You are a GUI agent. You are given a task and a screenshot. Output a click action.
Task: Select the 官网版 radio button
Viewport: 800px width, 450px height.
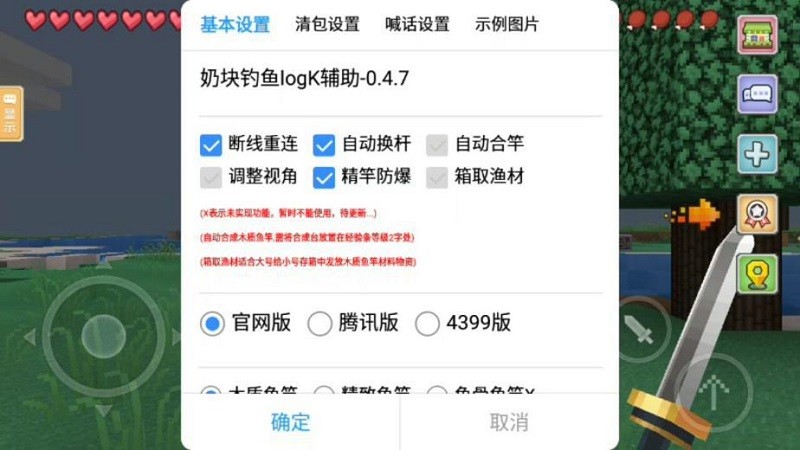coord(212,323)
